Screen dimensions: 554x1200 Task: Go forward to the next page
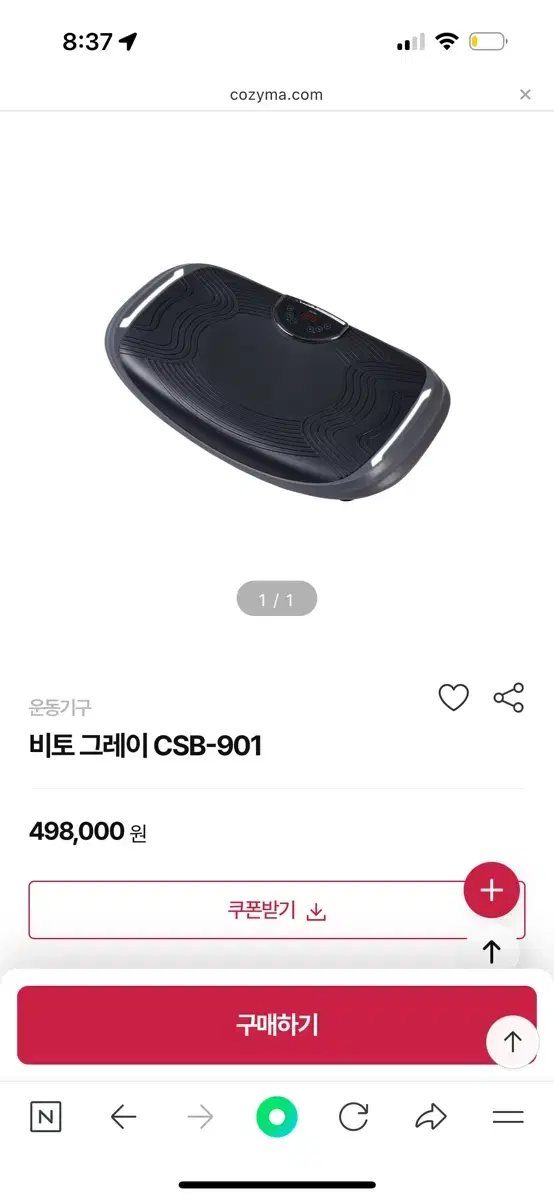(x=200, y=1117)
